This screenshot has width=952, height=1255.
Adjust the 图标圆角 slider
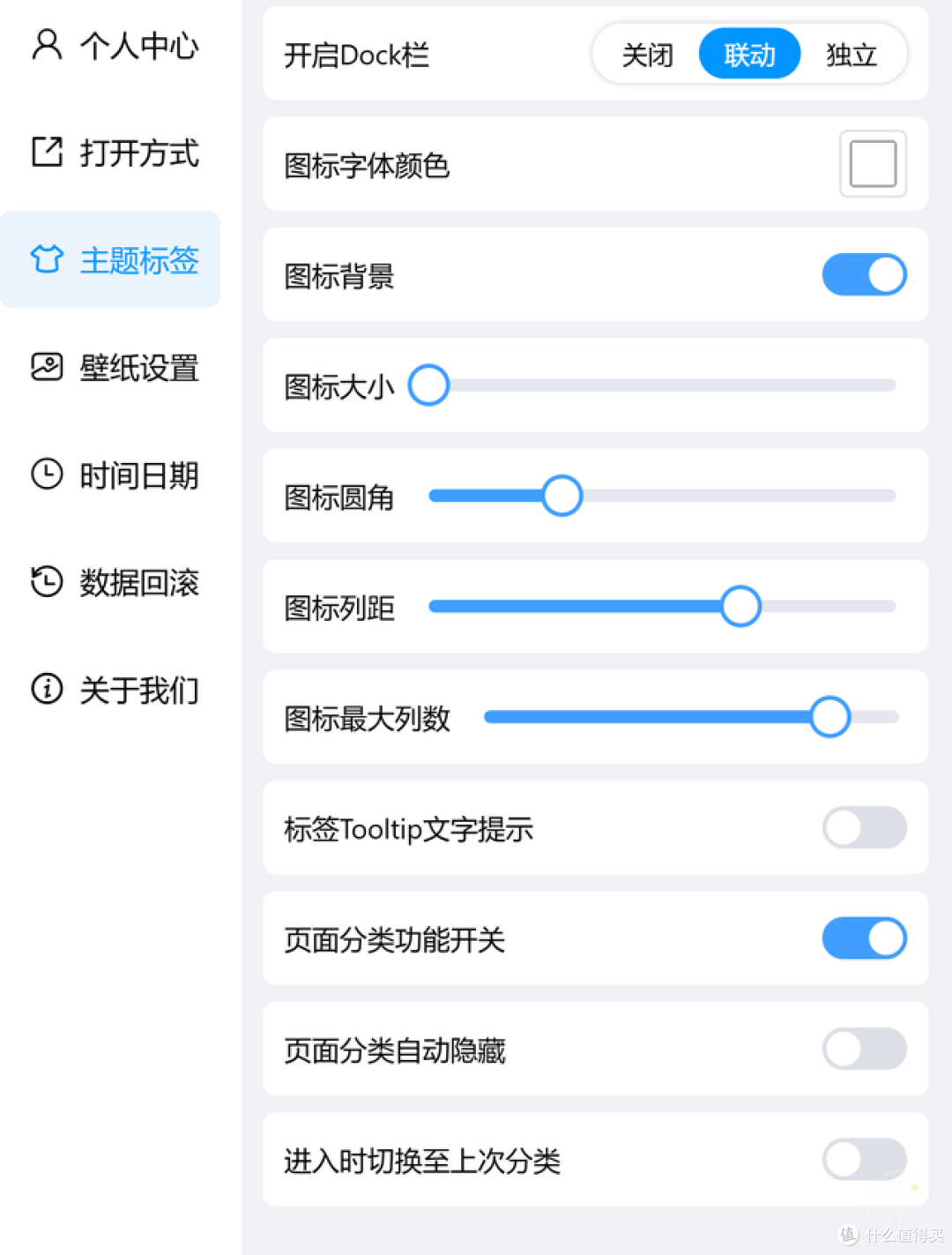562,496
